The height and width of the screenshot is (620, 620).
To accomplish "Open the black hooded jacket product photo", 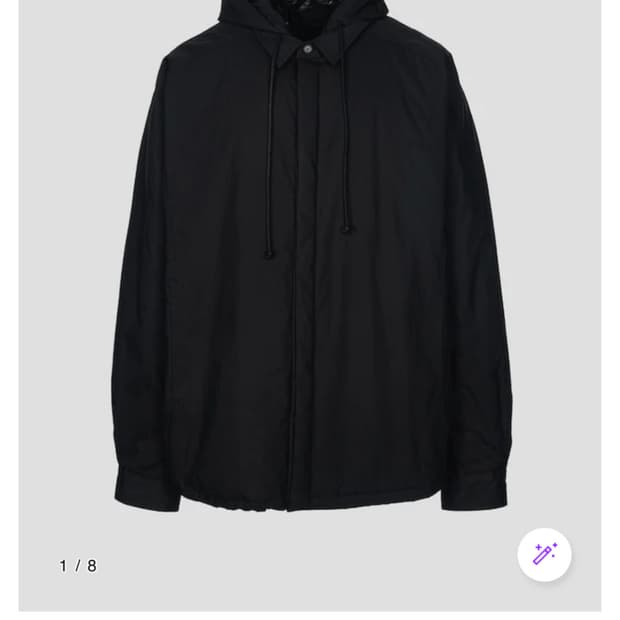I will [310, 270].
